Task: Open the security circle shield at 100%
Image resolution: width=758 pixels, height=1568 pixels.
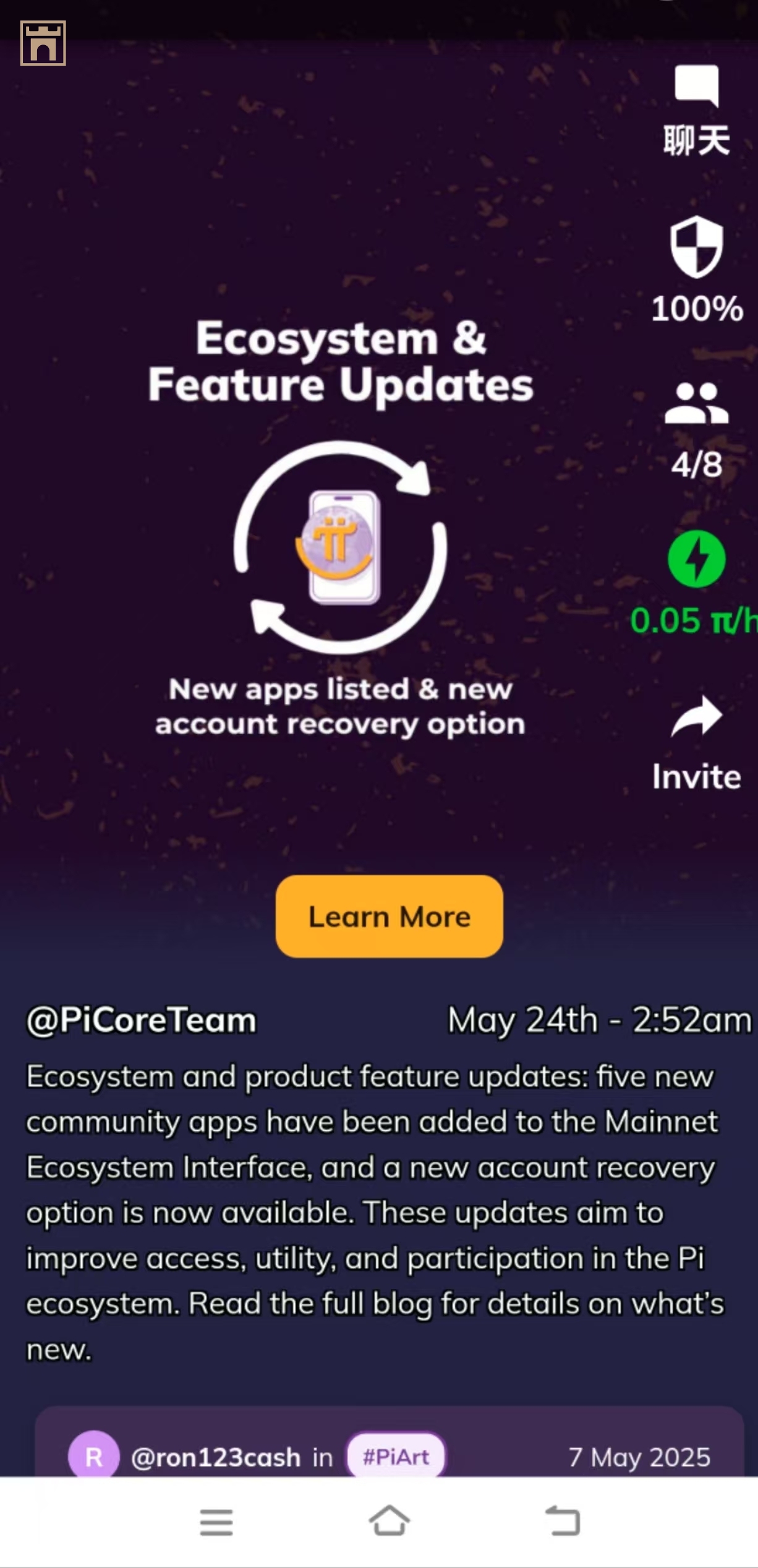Action: [696, 247]
